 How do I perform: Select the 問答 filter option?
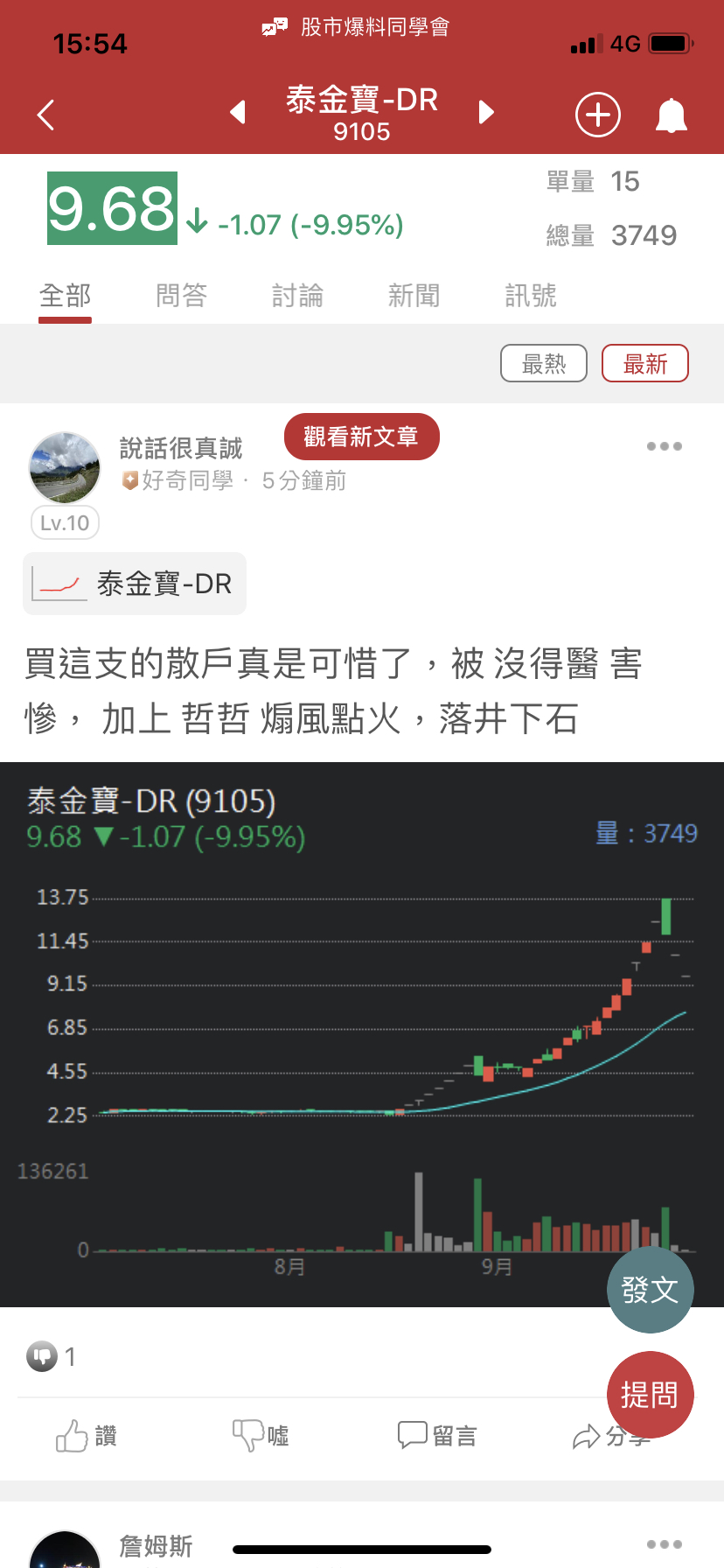tap(181, 296)
